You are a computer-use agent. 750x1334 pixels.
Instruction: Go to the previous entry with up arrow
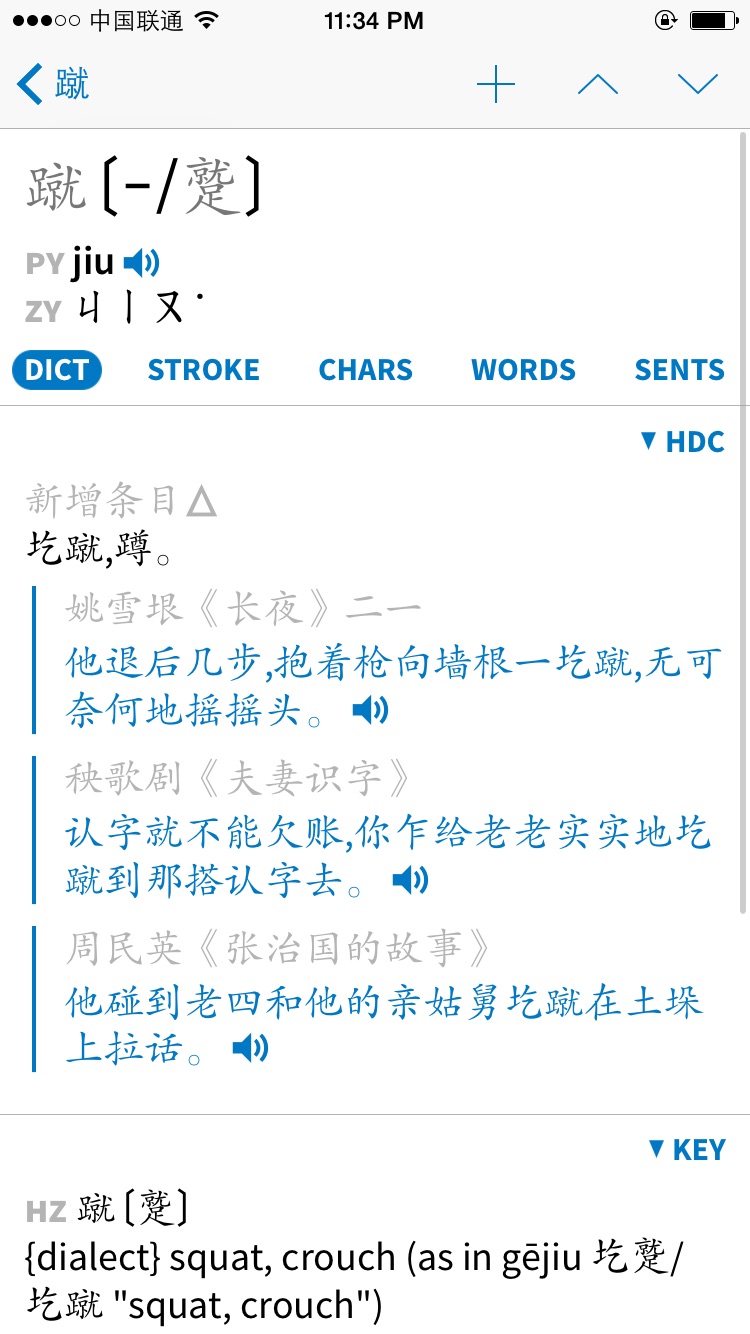click(597, 84)
